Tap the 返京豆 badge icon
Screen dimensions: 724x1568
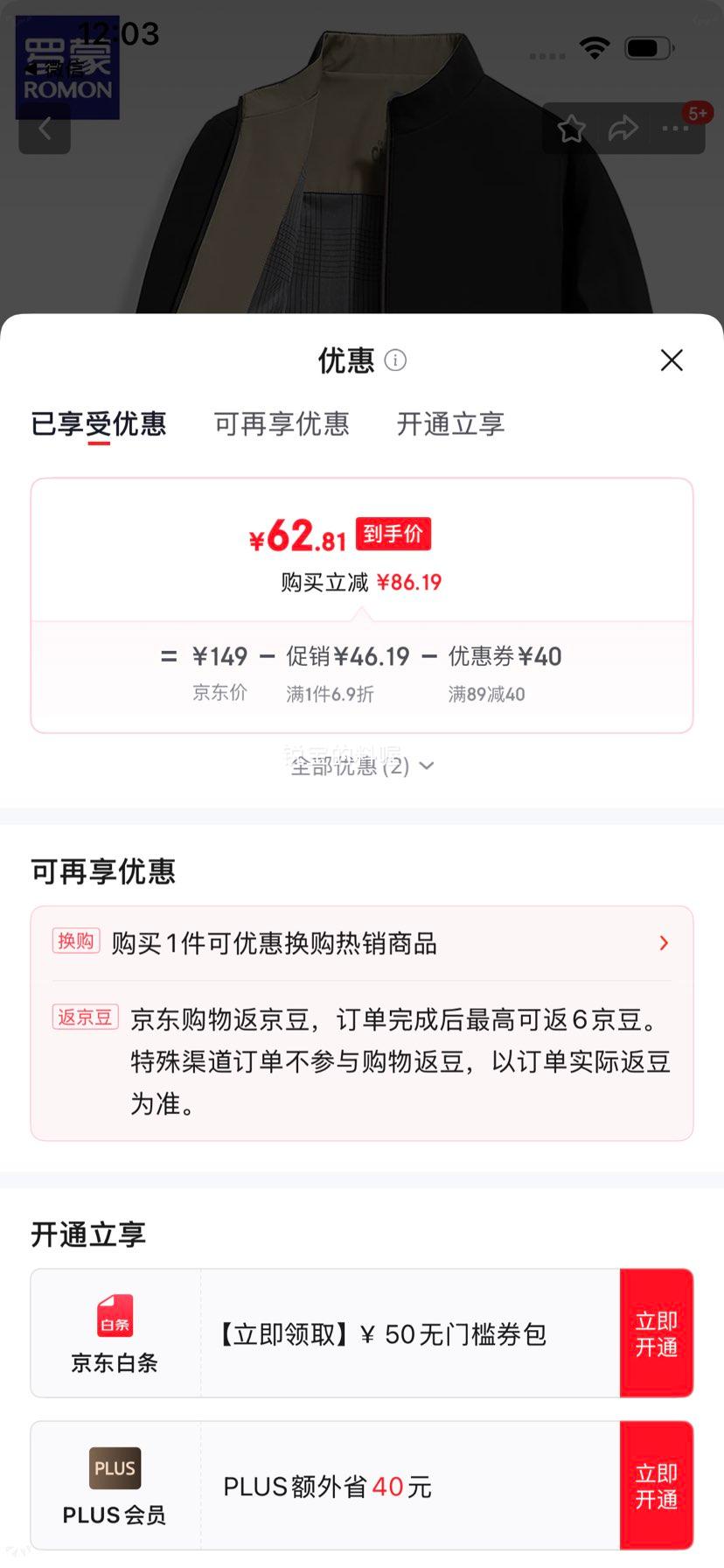(85, 1018)
